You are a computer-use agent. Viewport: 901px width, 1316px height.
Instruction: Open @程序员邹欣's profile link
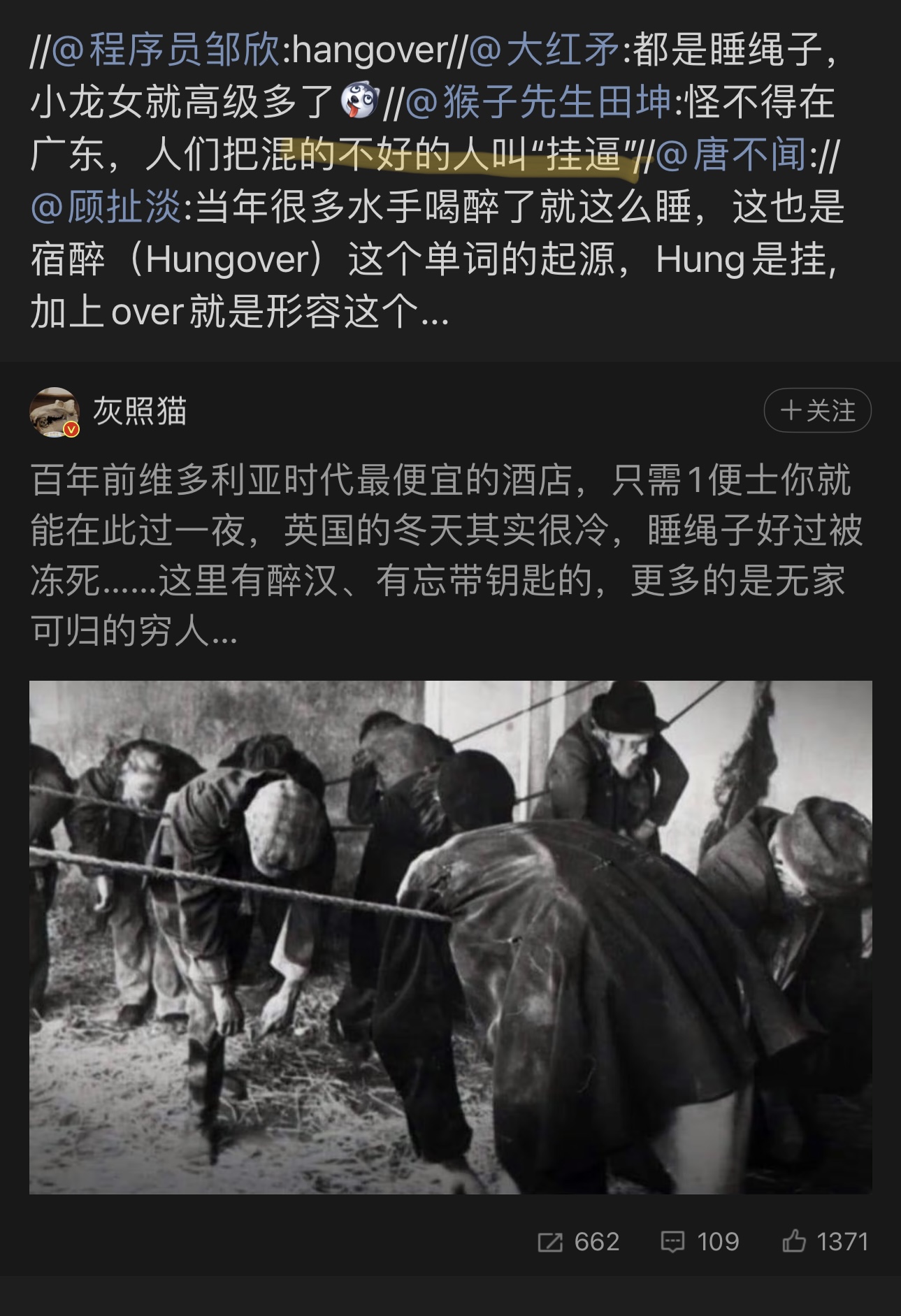[166, 50]
